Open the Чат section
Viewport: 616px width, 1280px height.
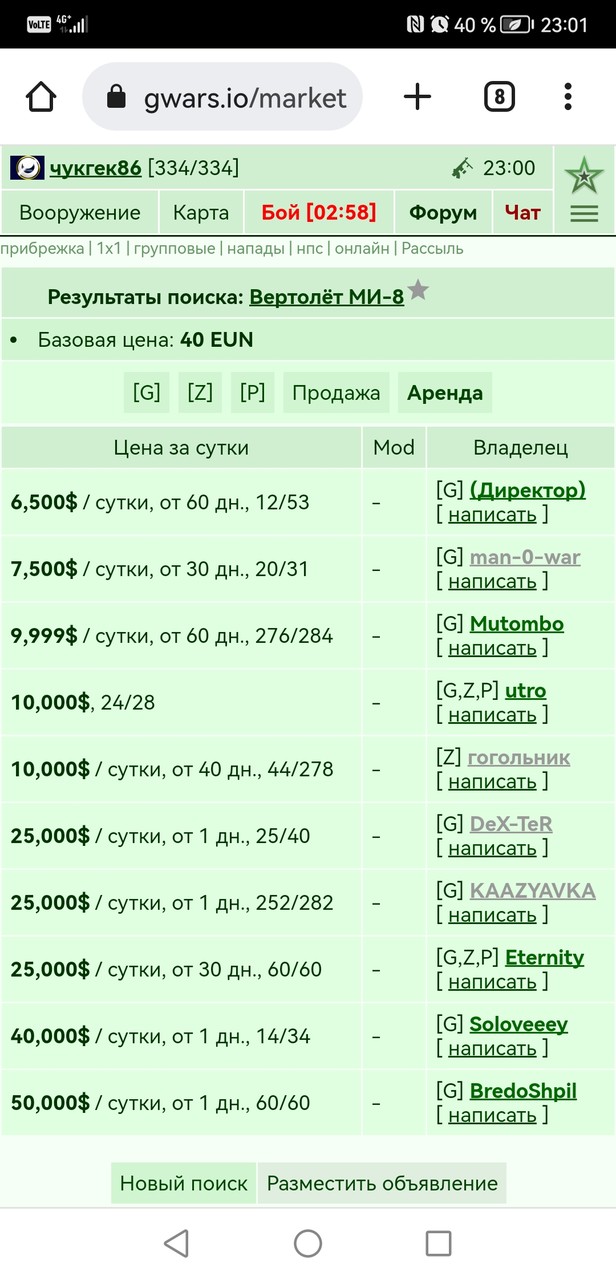click(x=522, y=213)
